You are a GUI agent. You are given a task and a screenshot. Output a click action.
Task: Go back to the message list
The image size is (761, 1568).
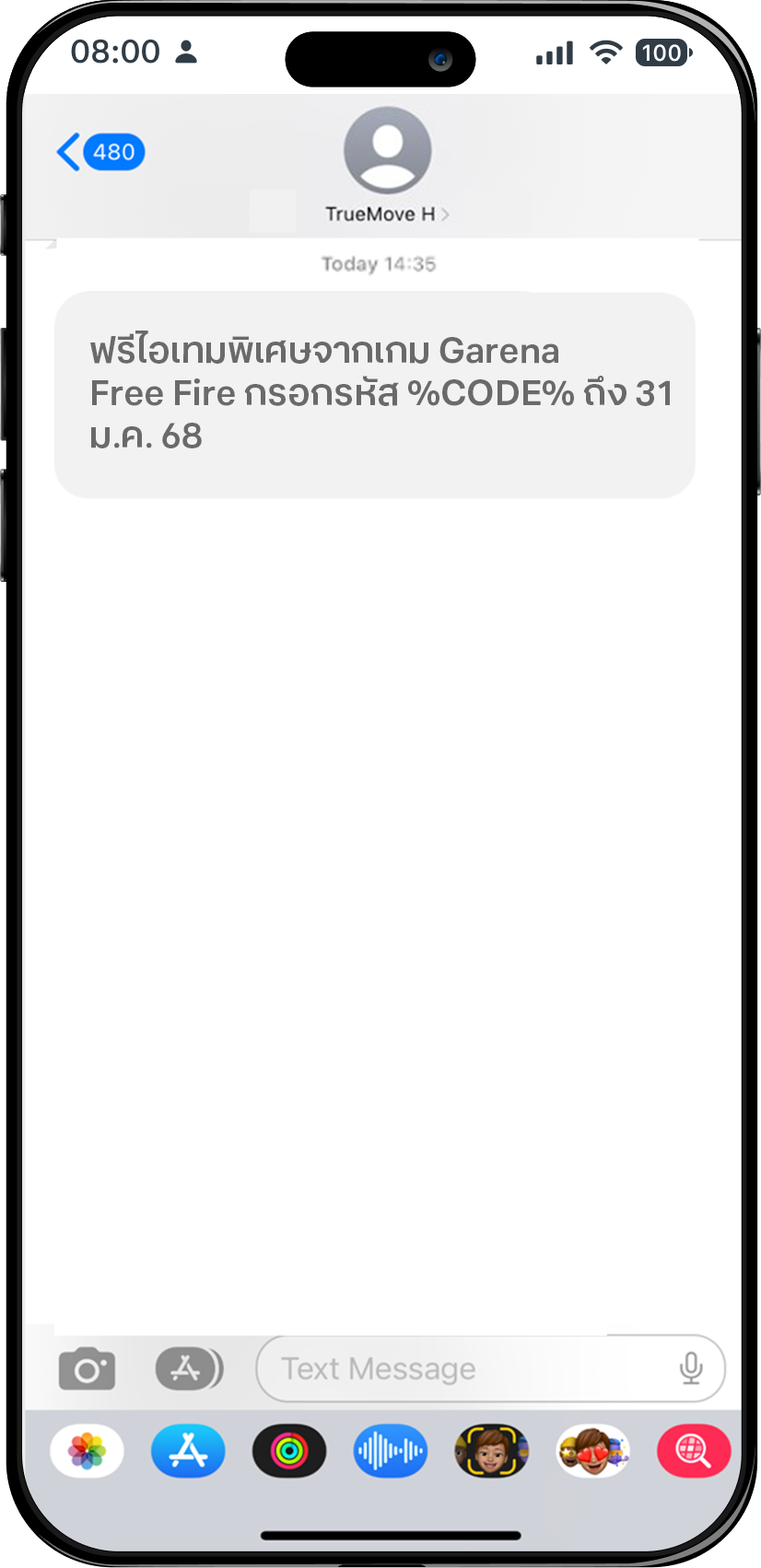(100, 152)
